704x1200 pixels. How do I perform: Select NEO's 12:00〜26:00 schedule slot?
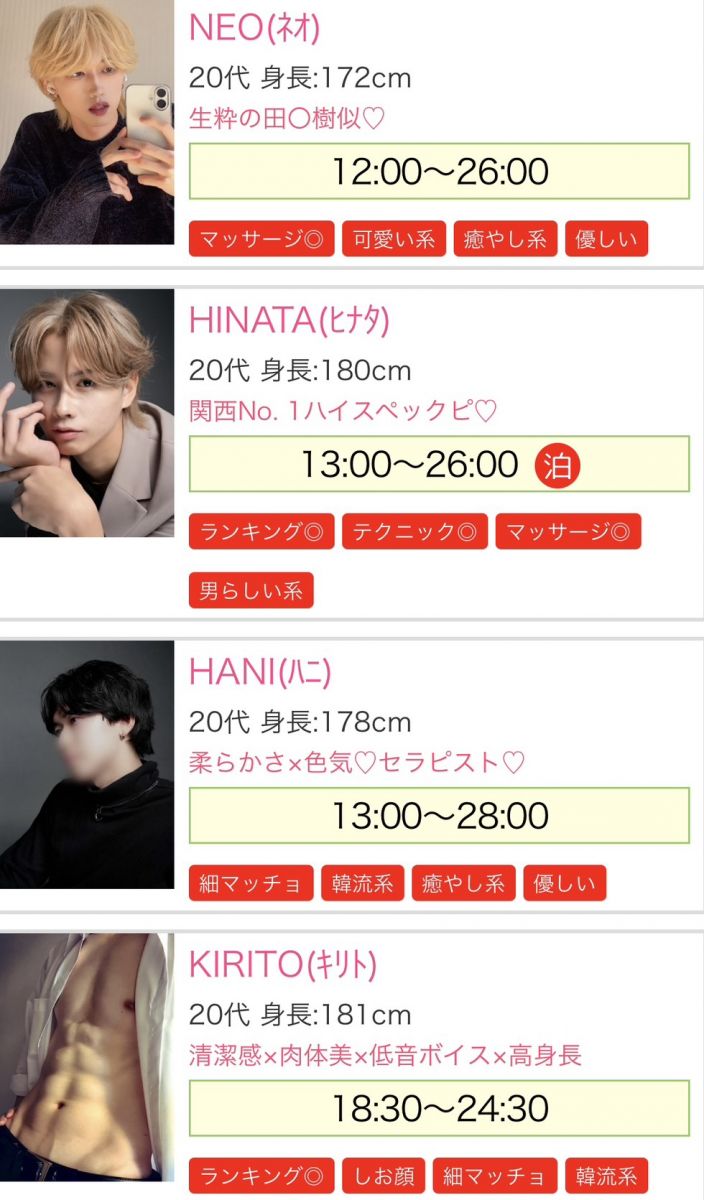tap(439, 171)
